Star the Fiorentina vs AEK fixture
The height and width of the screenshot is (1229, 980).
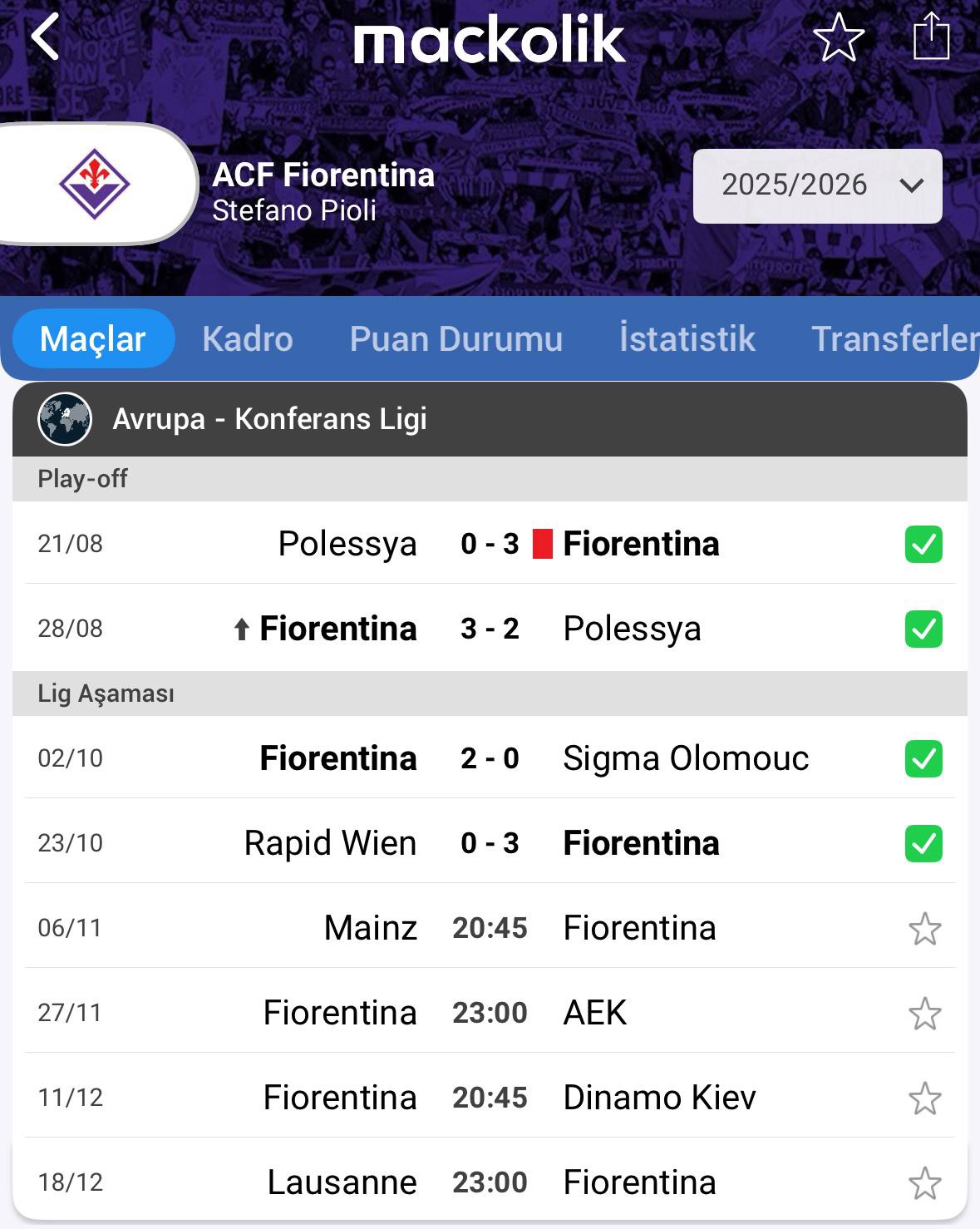[924, 1014]
